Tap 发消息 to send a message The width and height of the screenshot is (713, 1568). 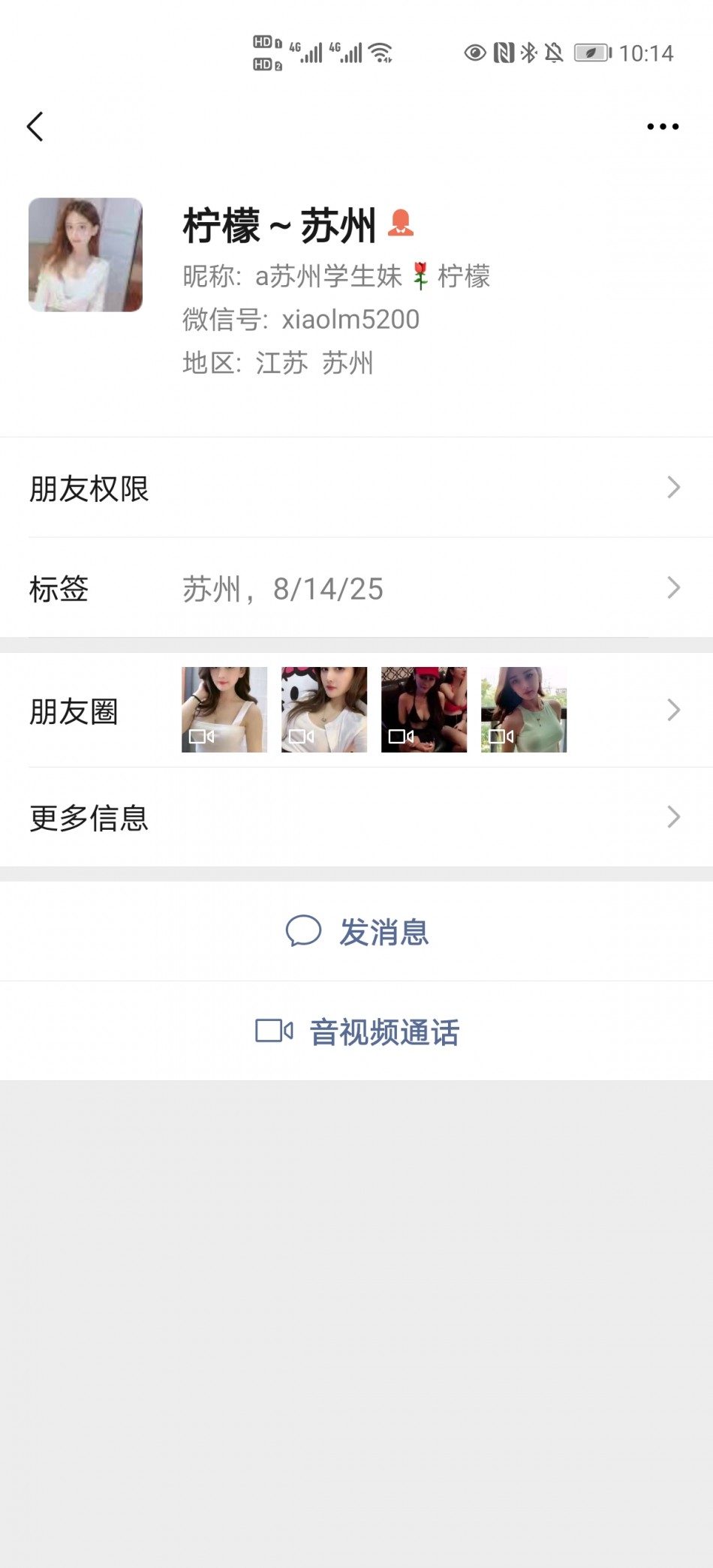click(357, 932)
